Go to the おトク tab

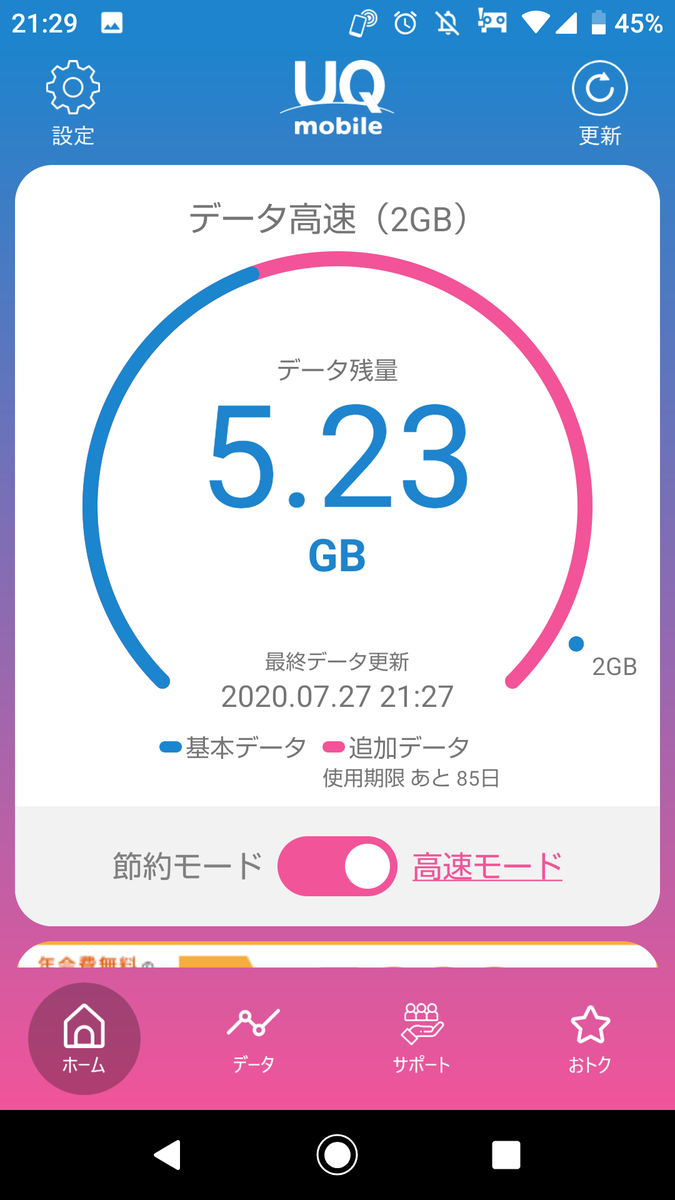pyautogui.click(x=590, y=1039)
